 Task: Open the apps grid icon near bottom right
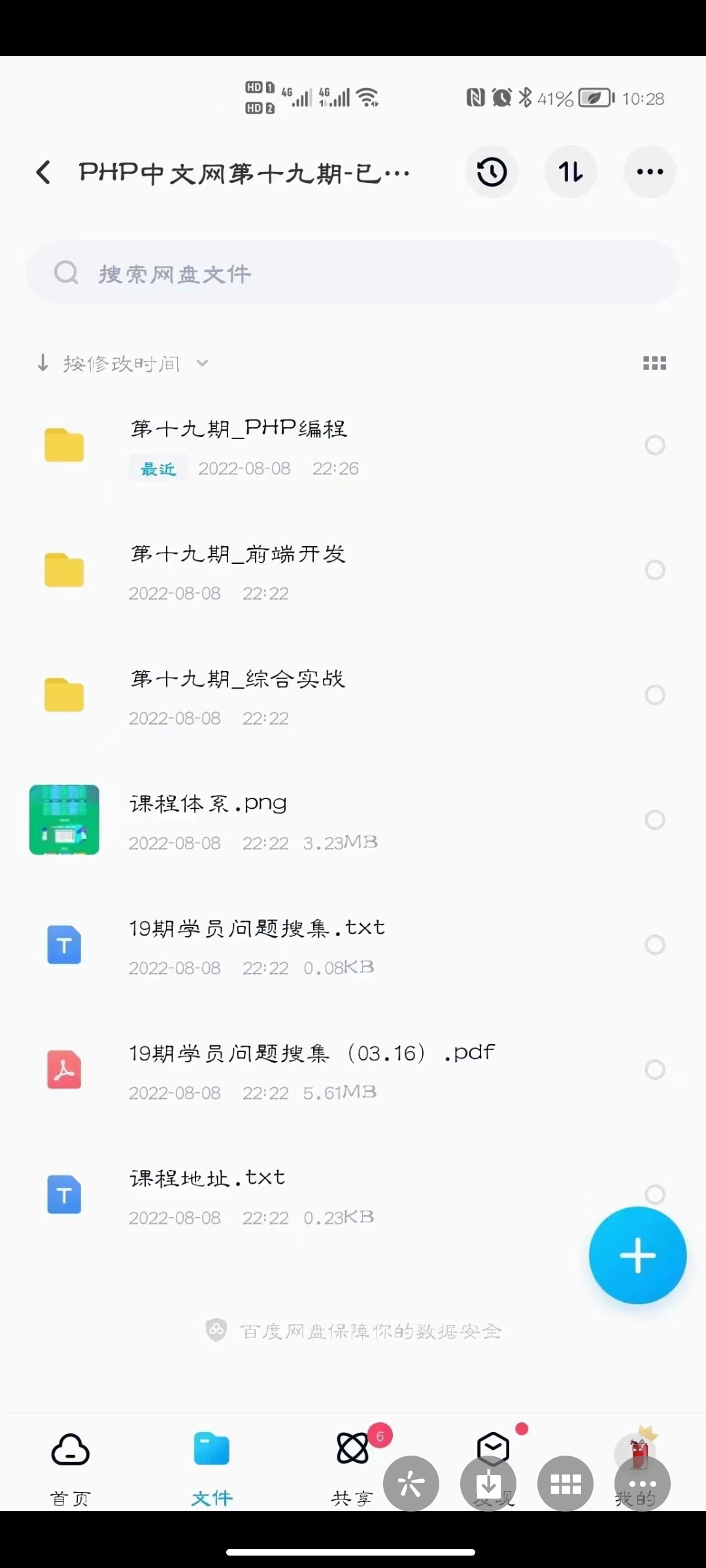565,1483
